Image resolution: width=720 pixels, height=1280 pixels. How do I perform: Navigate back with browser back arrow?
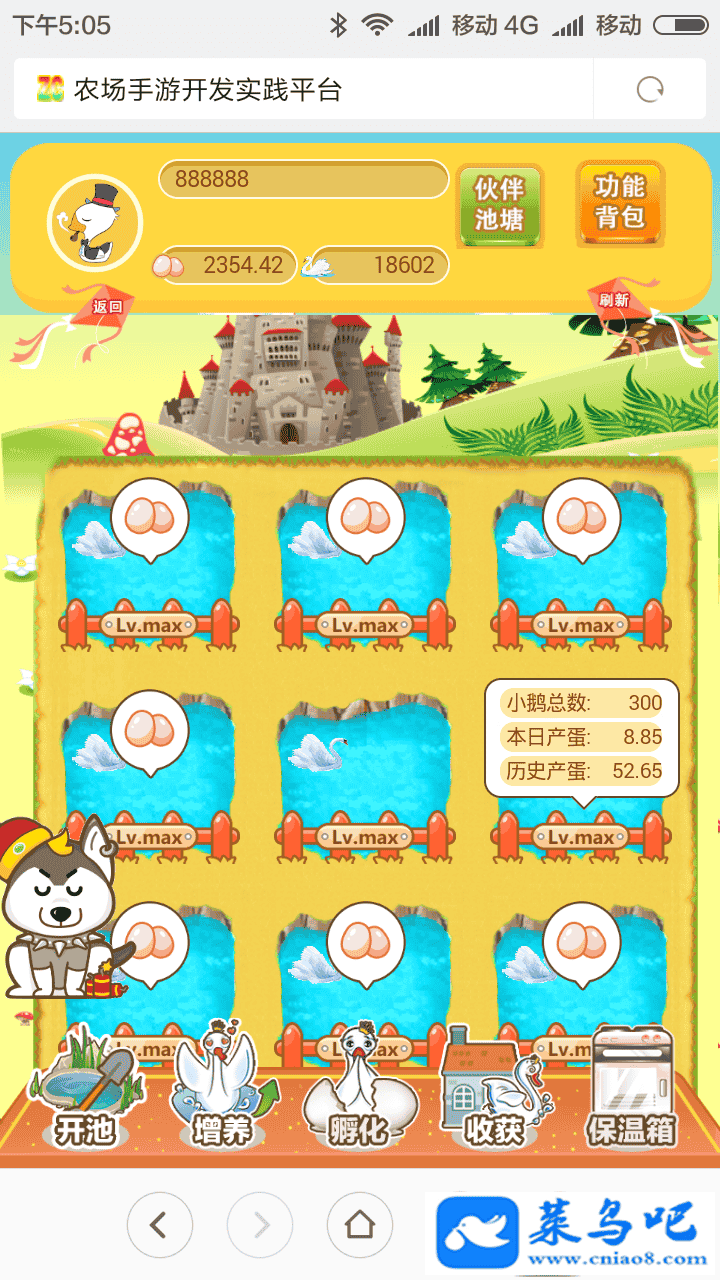[x=160, y=1224]
